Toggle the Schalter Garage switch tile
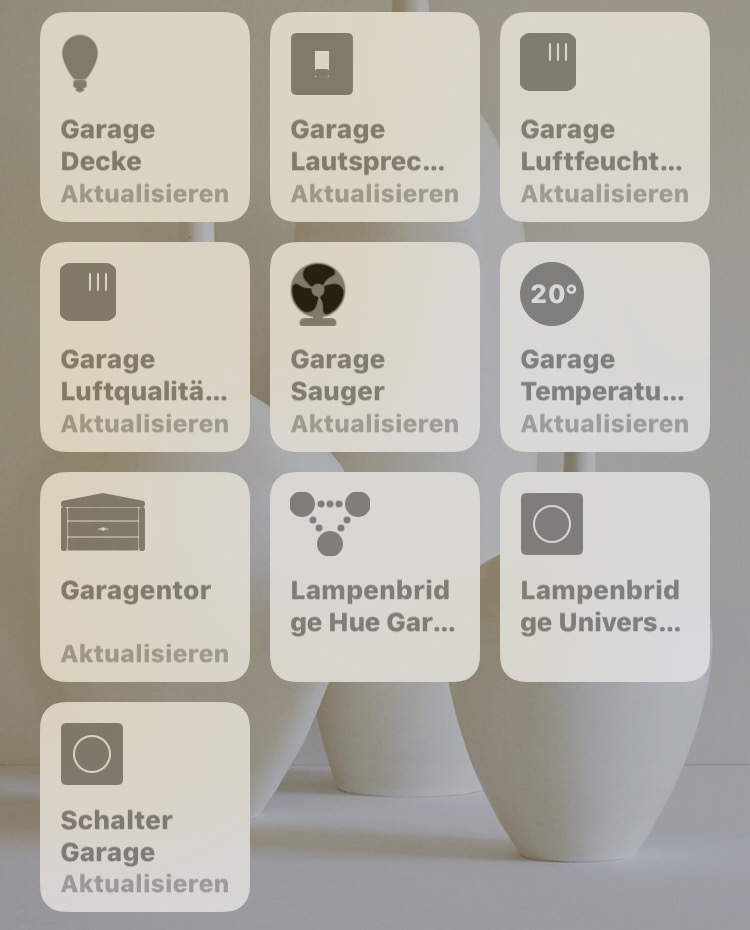This screenshot has height=930, width=750. [145, 807]
